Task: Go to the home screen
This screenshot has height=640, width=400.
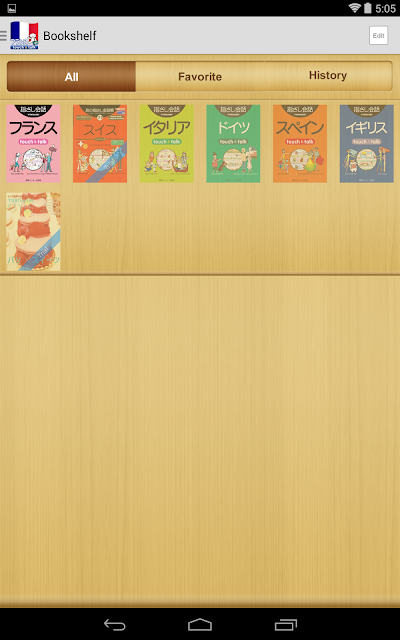Action: 200,625
